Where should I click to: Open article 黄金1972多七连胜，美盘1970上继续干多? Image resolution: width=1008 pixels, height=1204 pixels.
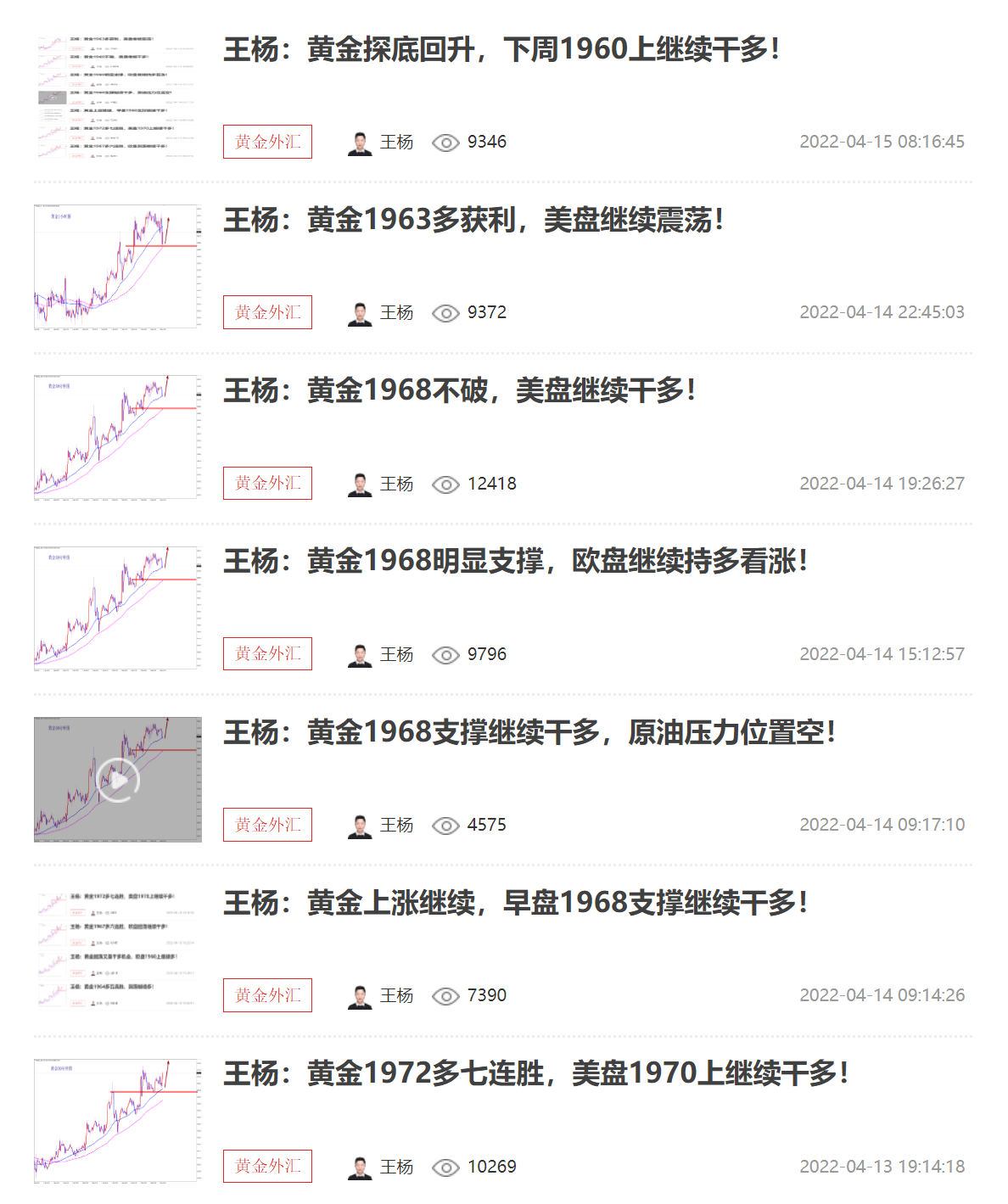535,1074
